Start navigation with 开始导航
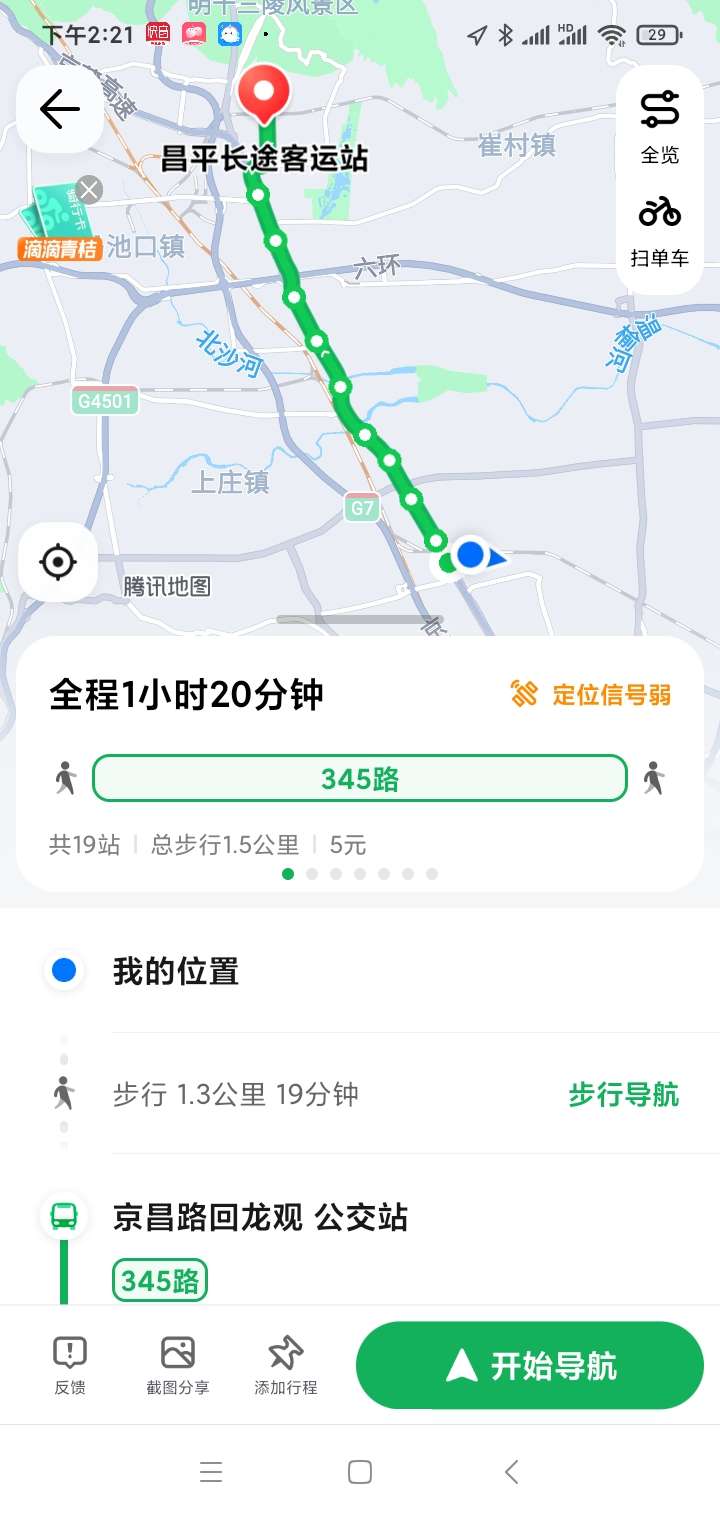This screenshot has width=720, height=1520. [x=530, y=1365]
